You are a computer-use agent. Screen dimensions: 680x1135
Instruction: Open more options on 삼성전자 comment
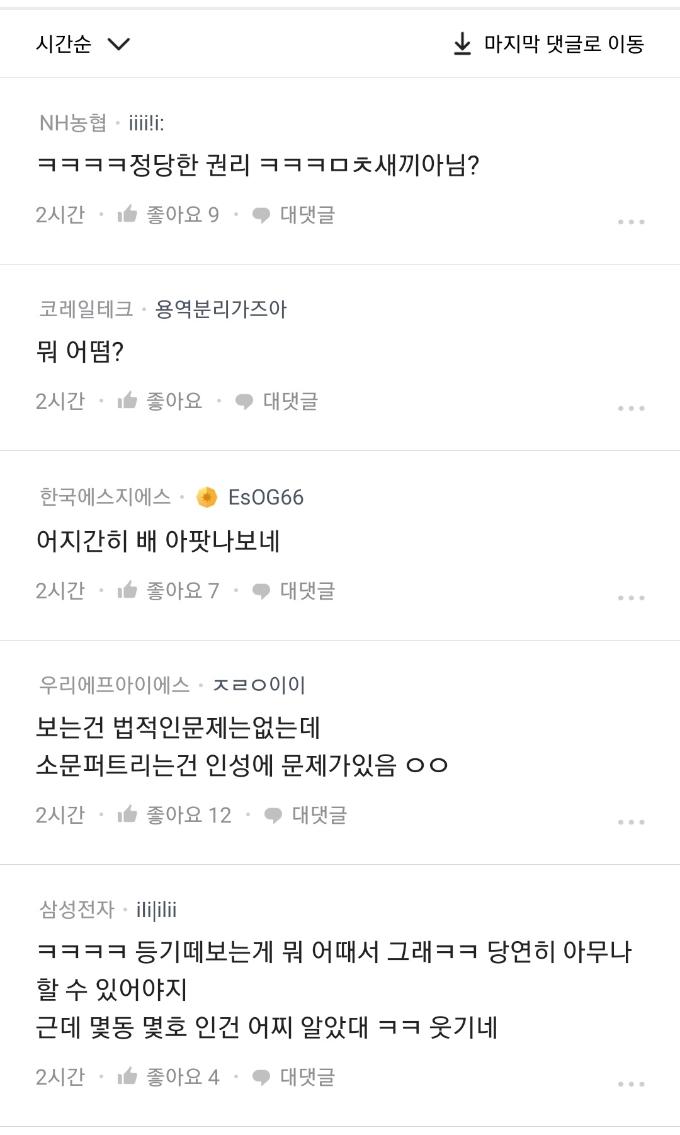[630, 1084]
